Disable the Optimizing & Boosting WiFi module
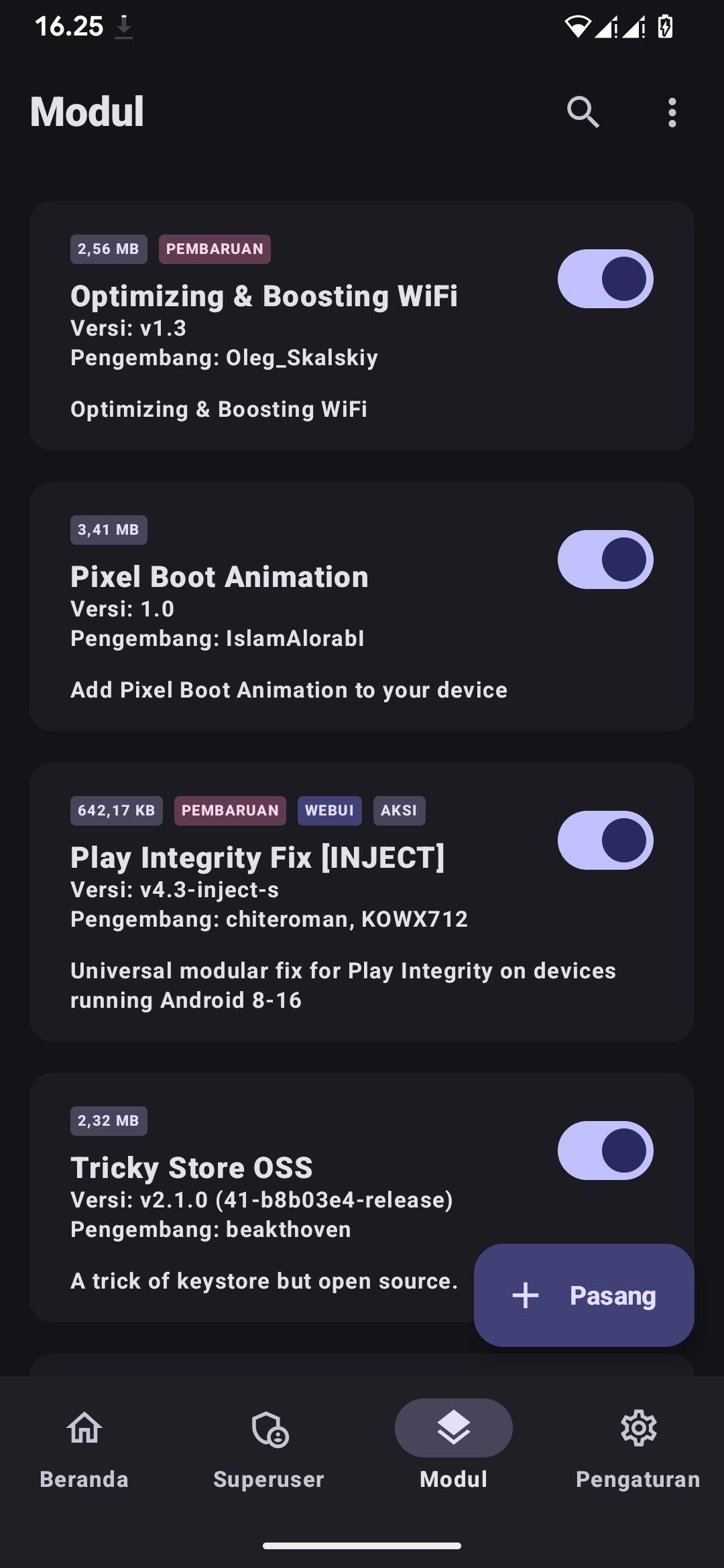 (x=605, y=279)
